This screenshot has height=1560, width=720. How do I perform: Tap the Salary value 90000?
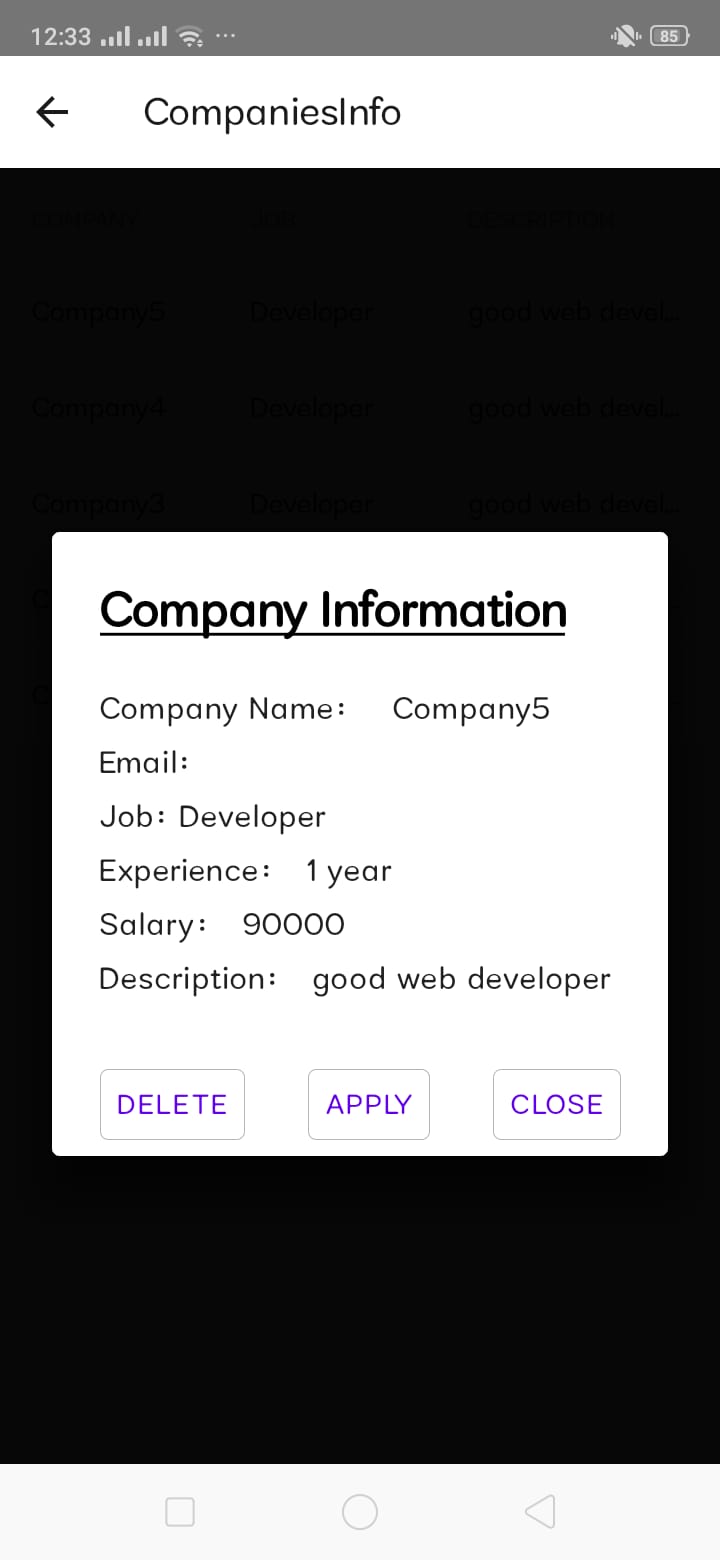(293, 924)
